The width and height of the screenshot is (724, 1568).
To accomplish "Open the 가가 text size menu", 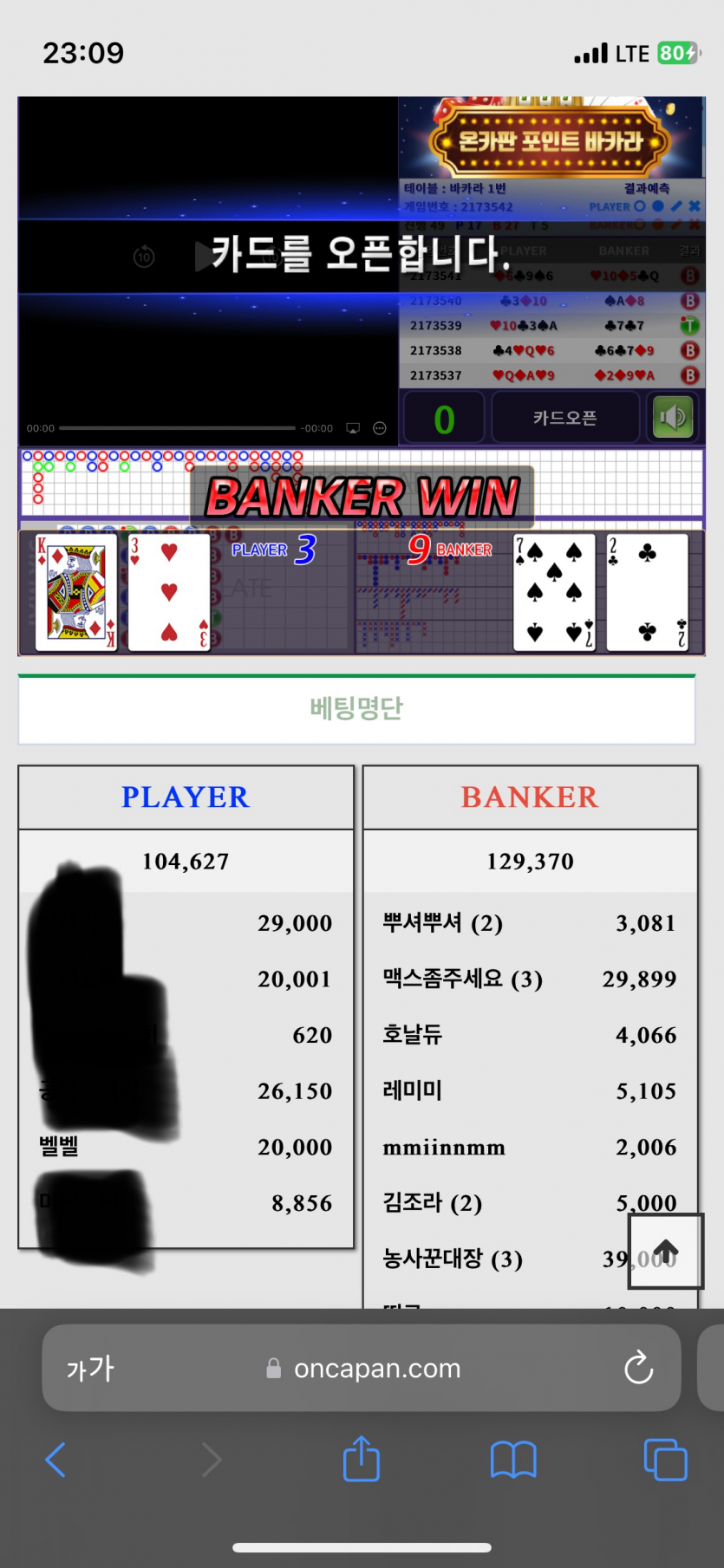I will point(90,1369).
